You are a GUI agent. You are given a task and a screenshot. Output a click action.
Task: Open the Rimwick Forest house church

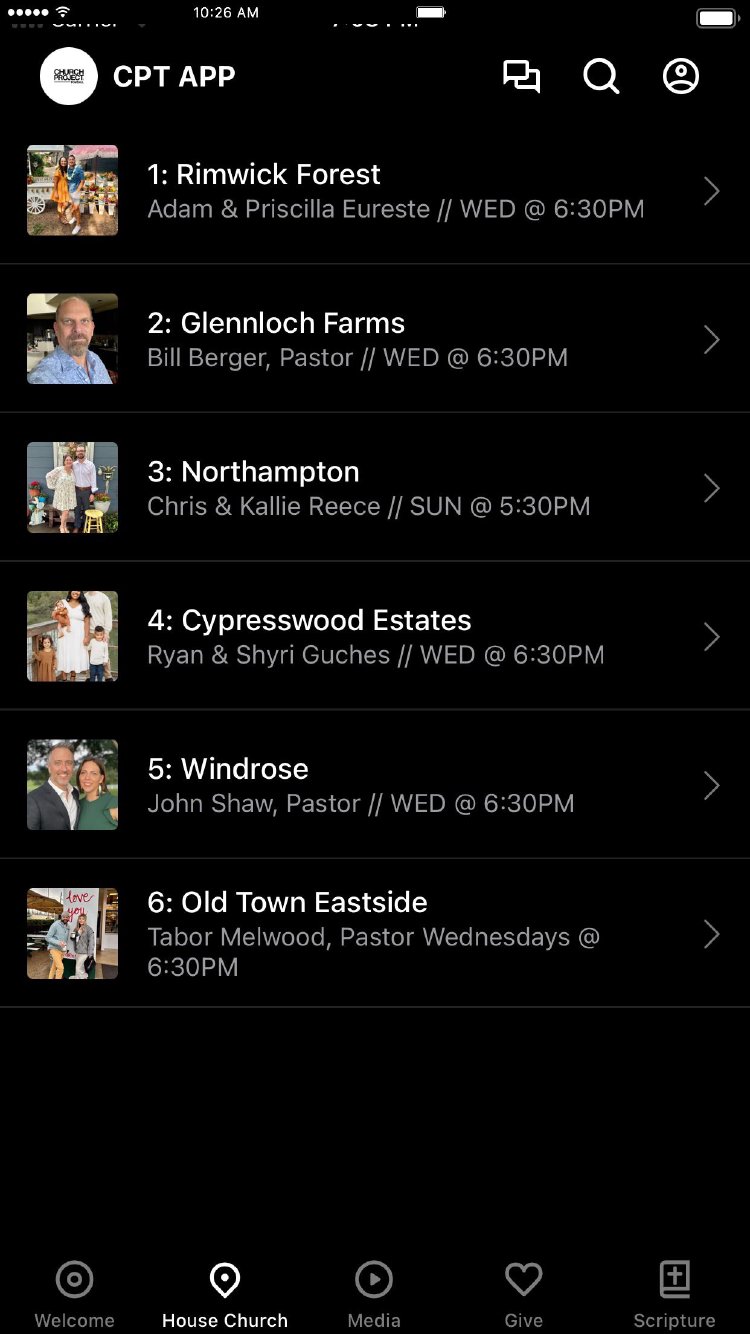[x=375, y=191]
